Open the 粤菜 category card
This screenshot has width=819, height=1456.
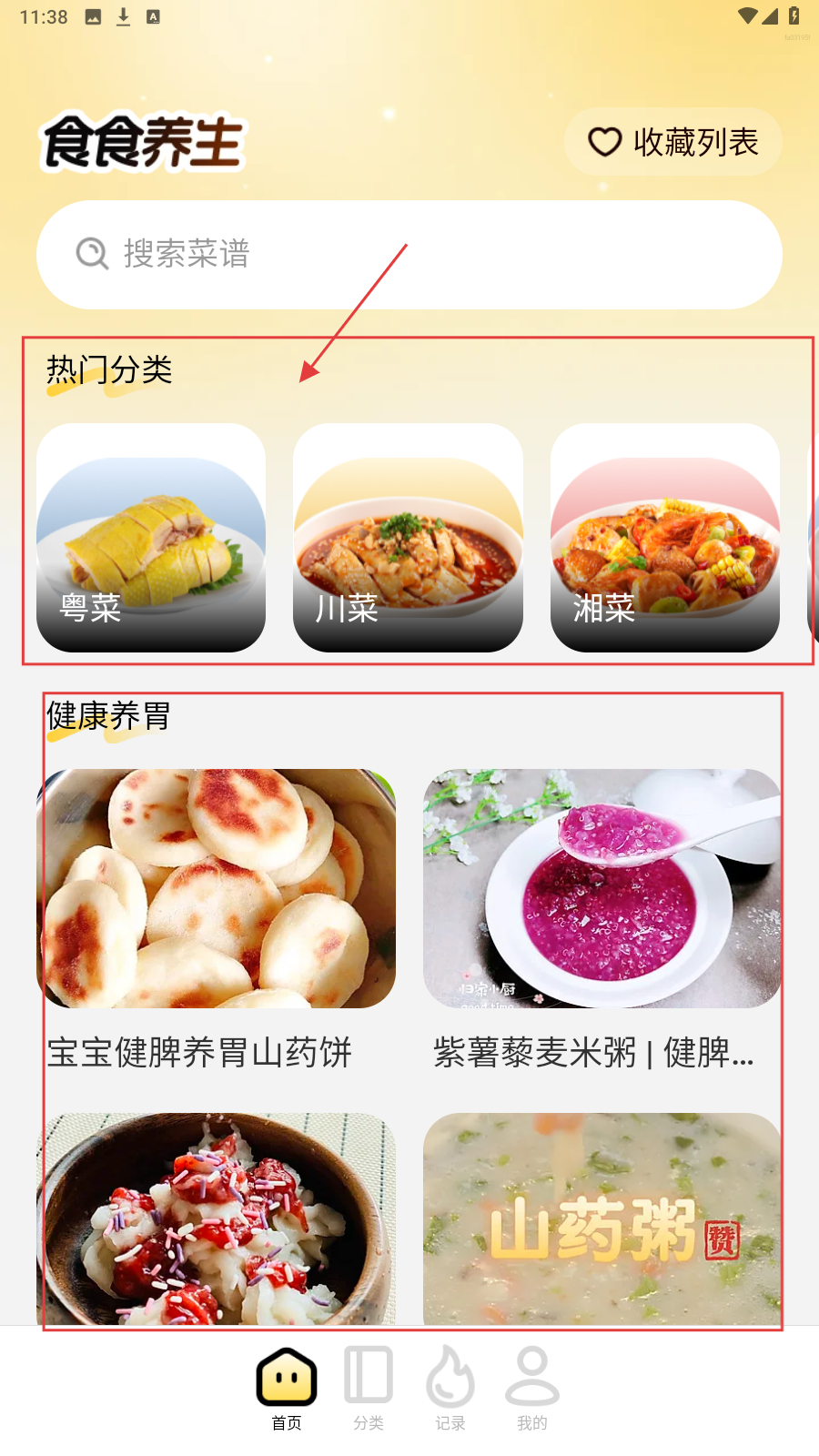coord(151,538)
